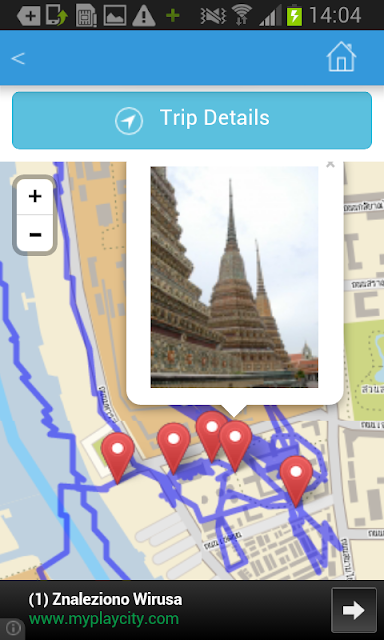Select the leftmost red map pin
This screenshot has width=384, height=640.
(x=118, y=458)
